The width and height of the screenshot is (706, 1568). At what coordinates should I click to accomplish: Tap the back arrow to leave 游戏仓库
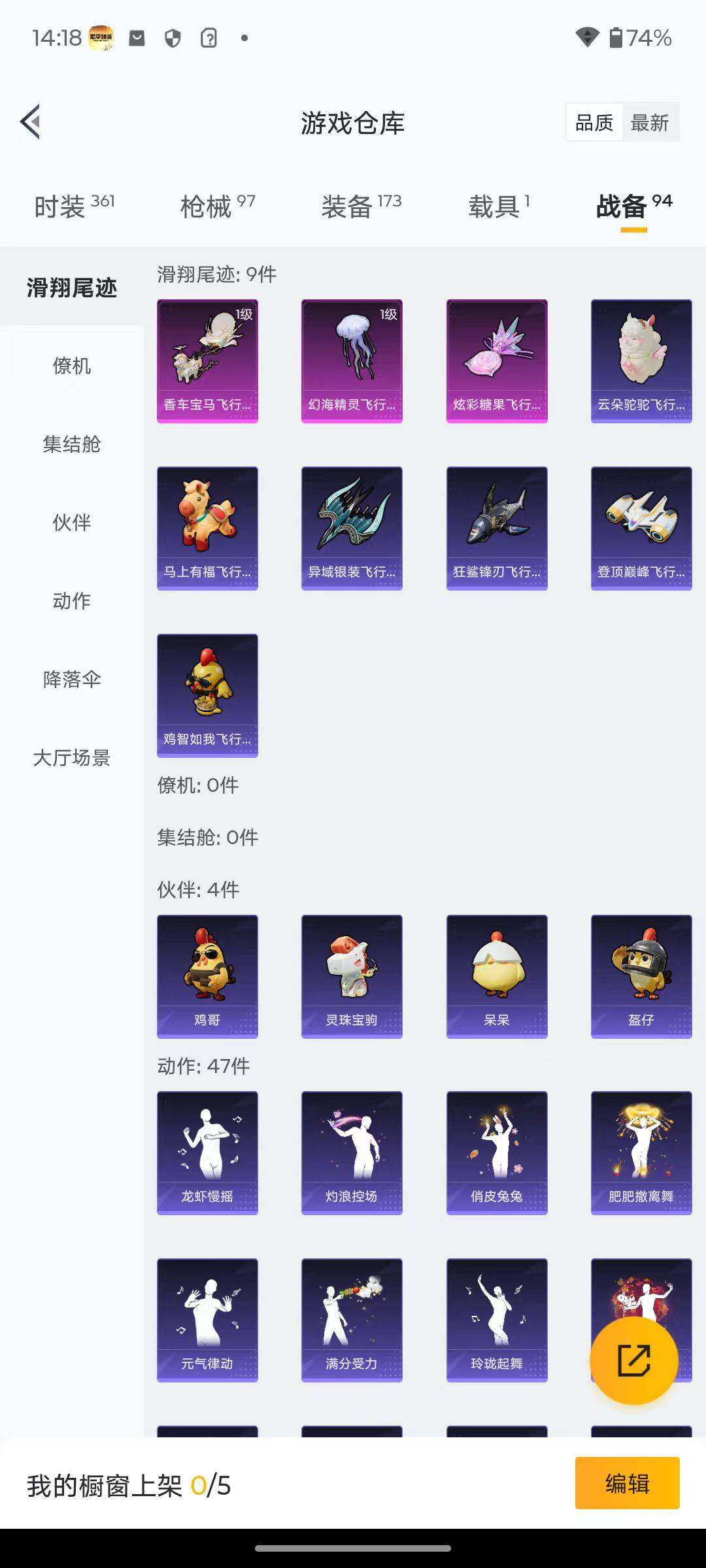tap(29, 122)
